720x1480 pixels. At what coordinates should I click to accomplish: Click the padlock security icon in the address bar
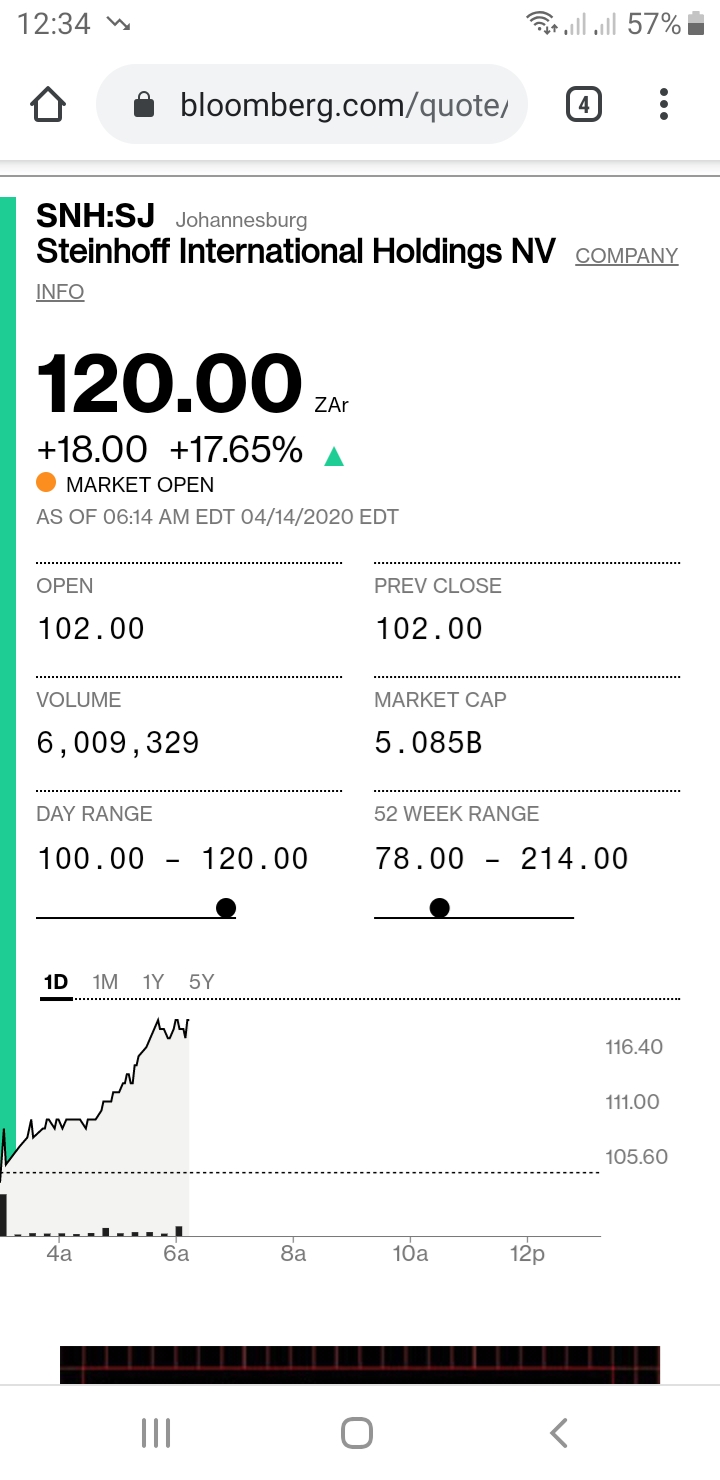pos(146,104)
